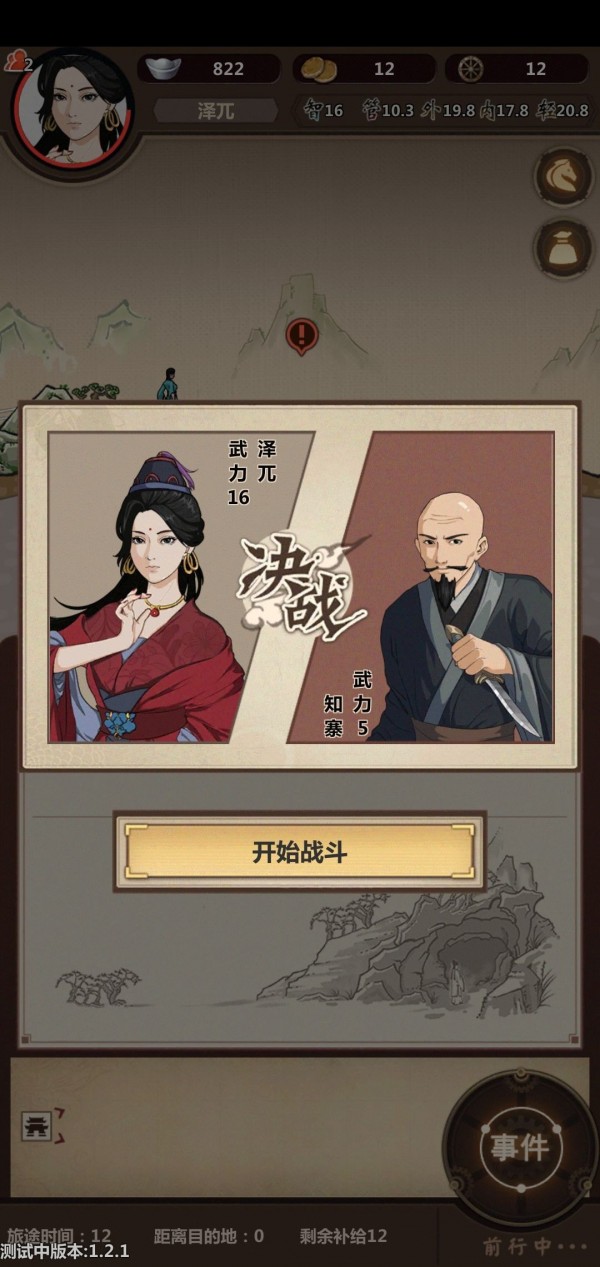Tap the player avatar portrait

(72, 110)
